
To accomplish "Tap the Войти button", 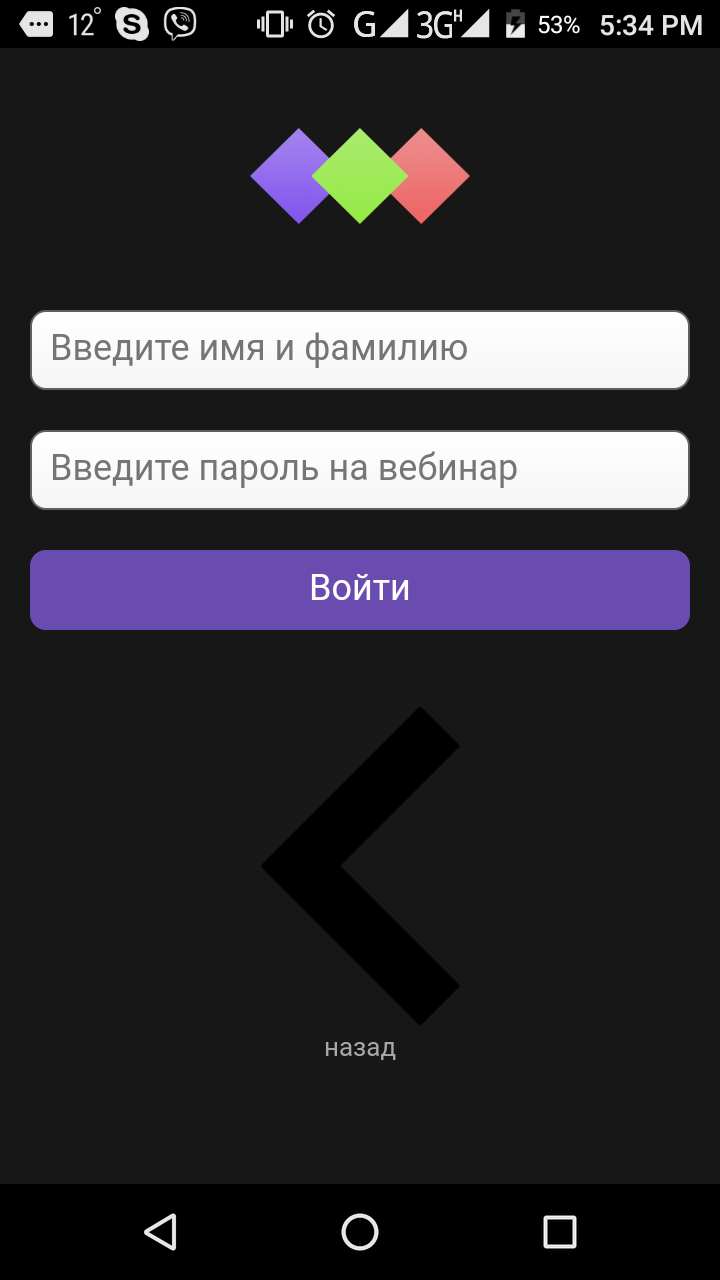I will tap(360, 590).
